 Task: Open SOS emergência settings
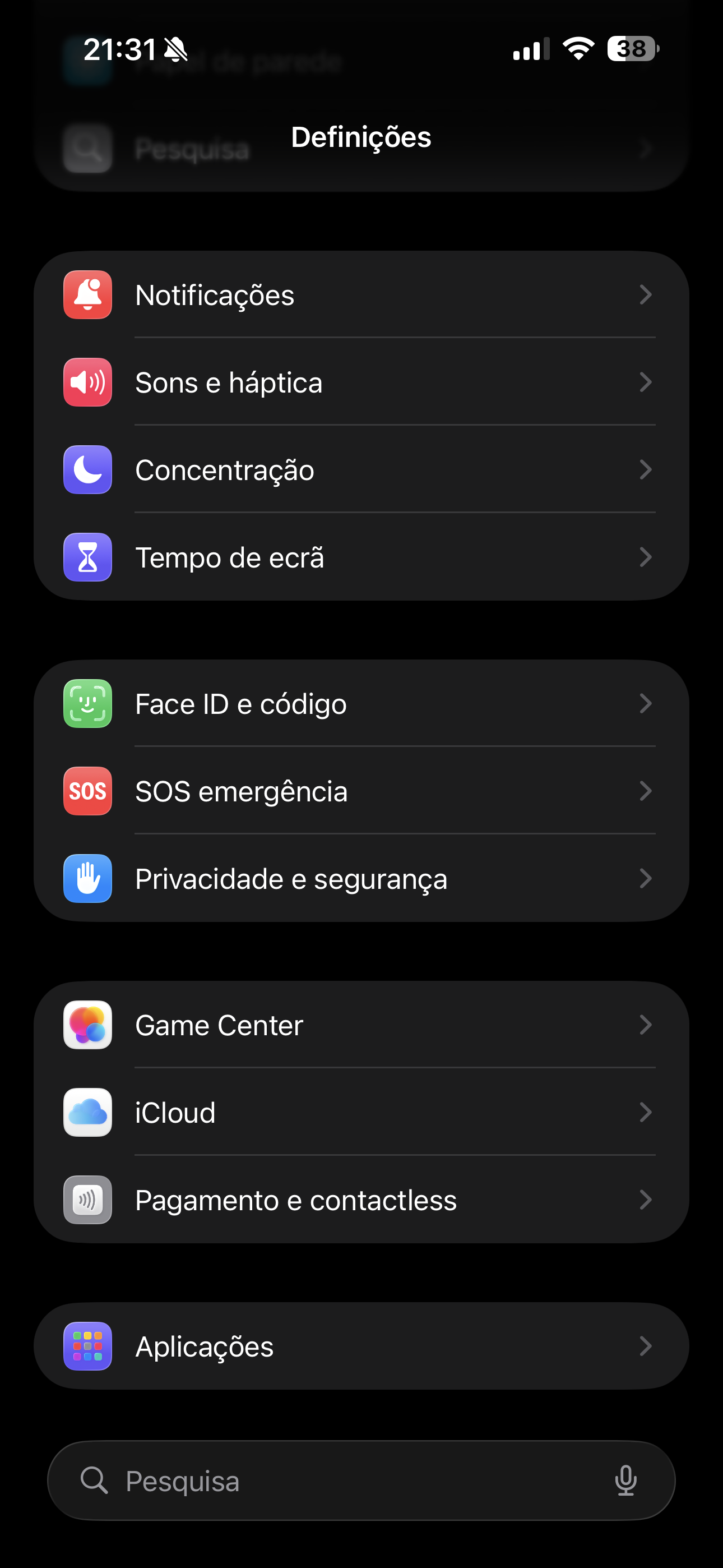[x=360, y=791]
